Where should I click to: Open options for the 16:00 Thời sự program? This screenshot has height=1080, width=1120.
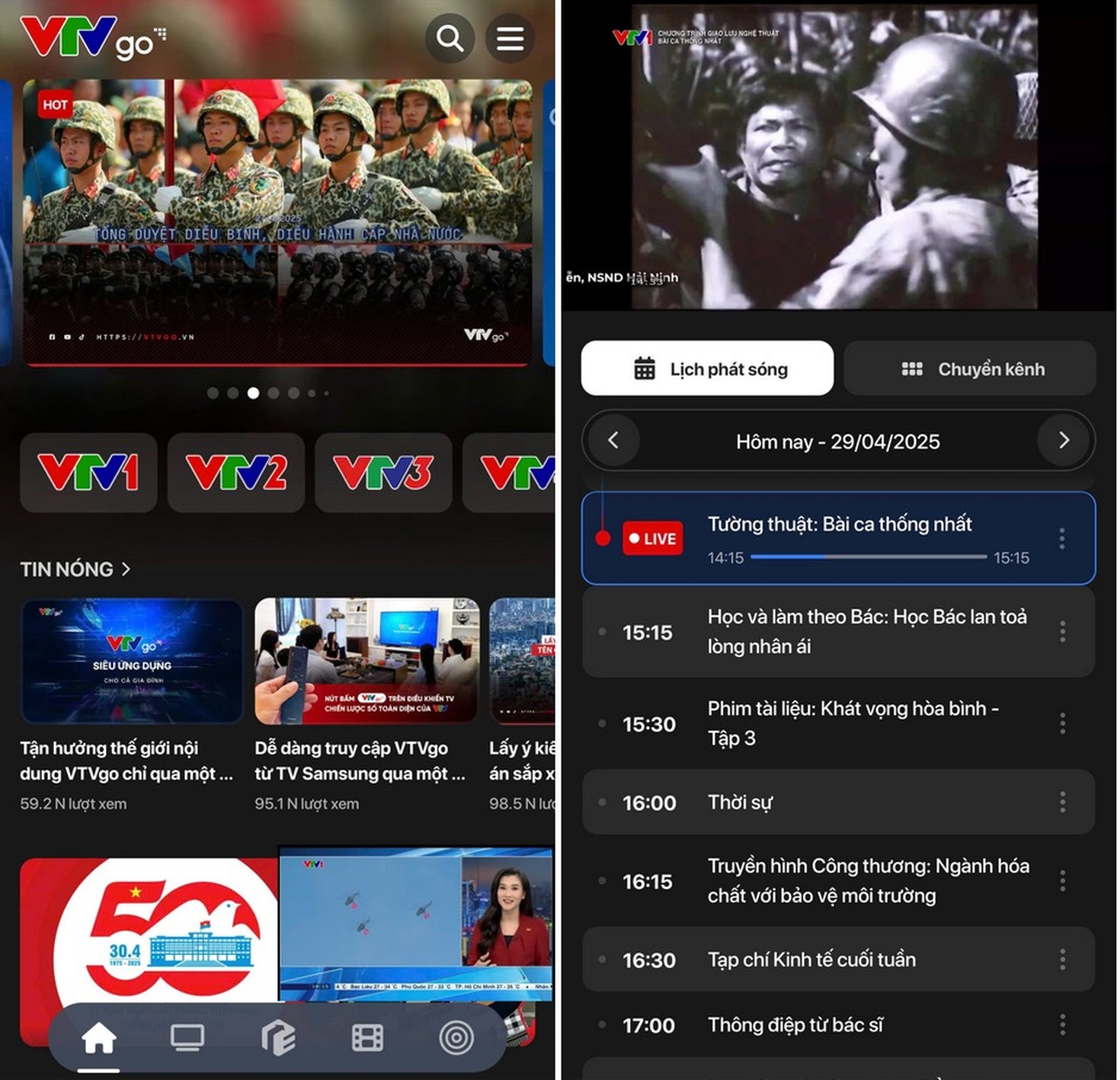(1062, 802)
